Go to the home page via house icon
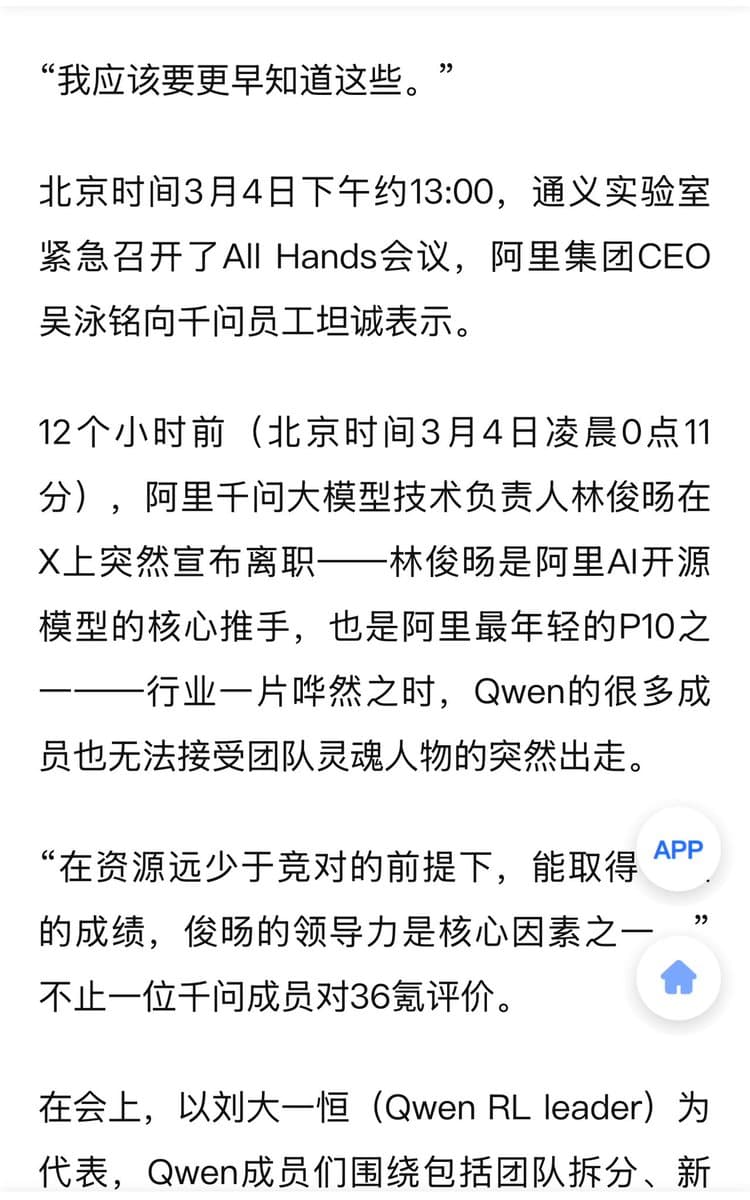This screenshot has width=750, height=1200. tap(678, 977)
